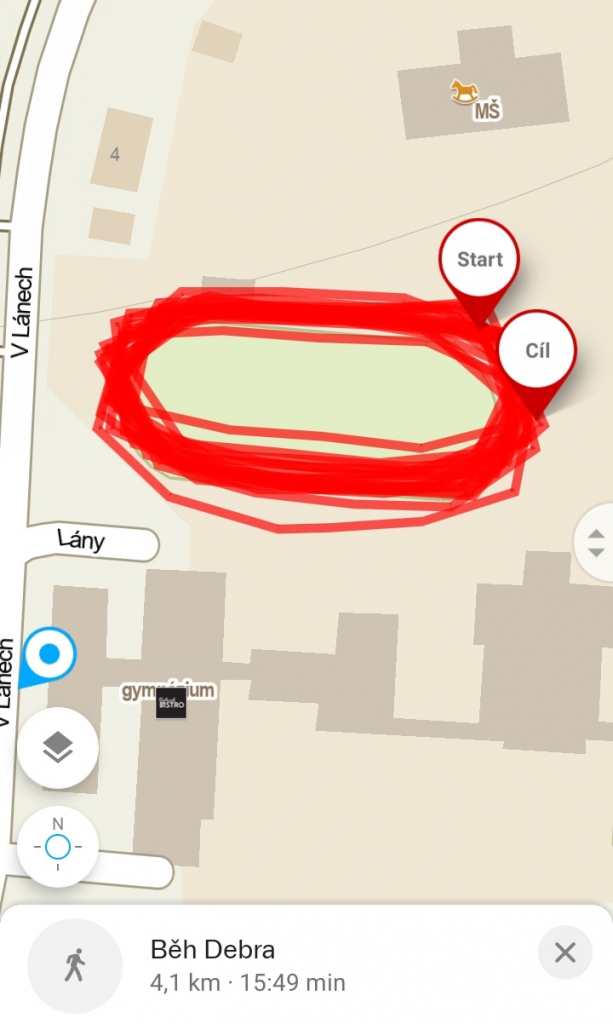Tap the compass location button
The width and height of the screenshot is (613, 1024).
(x=58, y=847)
